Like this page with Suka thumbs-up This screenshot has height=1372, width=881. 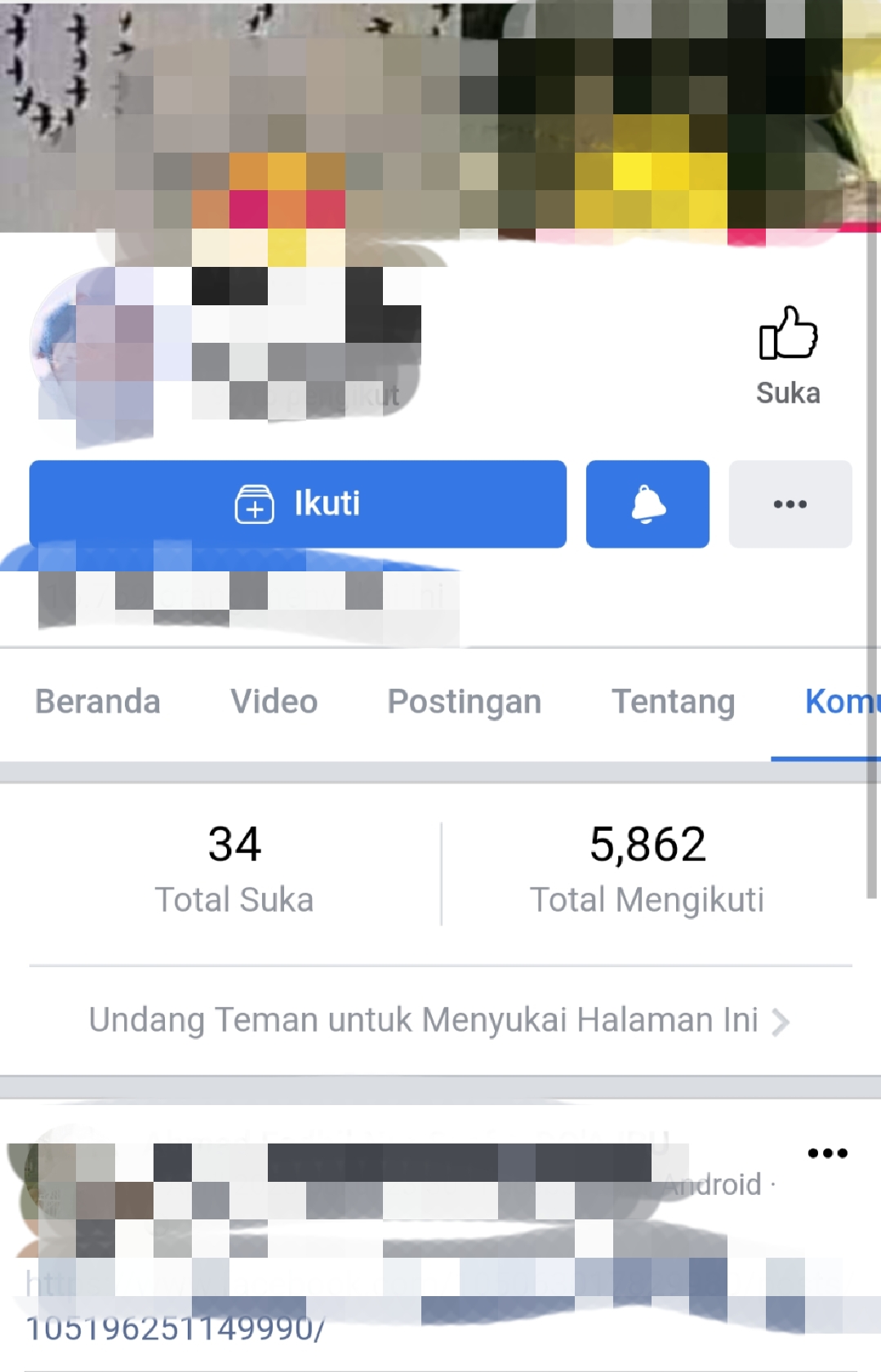point(787,354)
